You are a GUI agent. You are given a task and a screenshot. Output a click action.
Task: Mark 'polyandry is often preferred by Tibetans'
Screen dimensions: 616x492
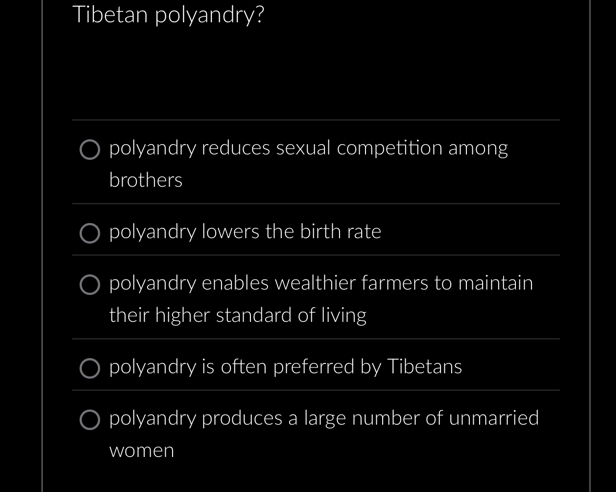pos(90,368)
